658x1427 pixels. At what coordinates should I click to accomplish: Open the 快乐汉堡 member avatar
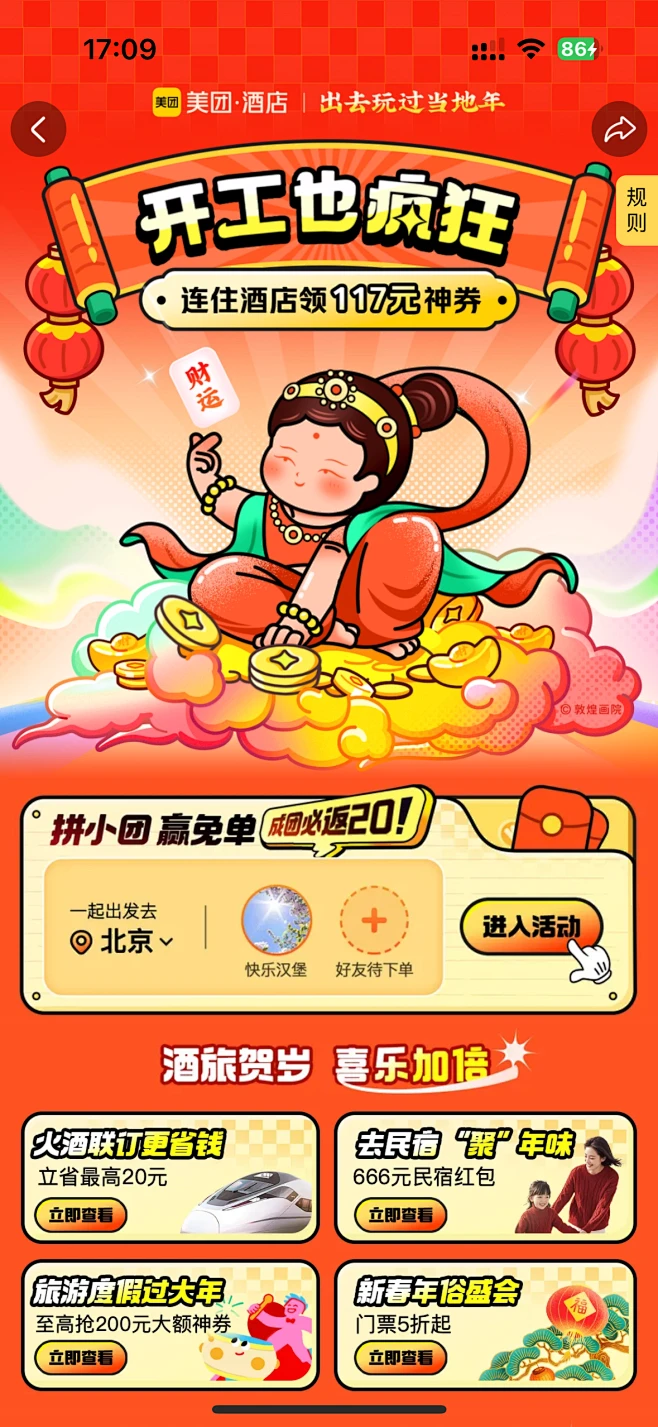pos(276,920)
